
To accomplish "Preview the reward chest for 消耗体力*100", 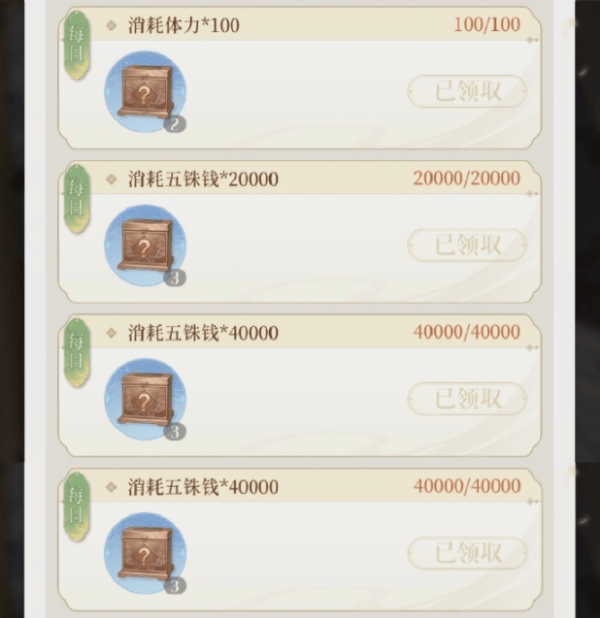I will click(145, 92).
